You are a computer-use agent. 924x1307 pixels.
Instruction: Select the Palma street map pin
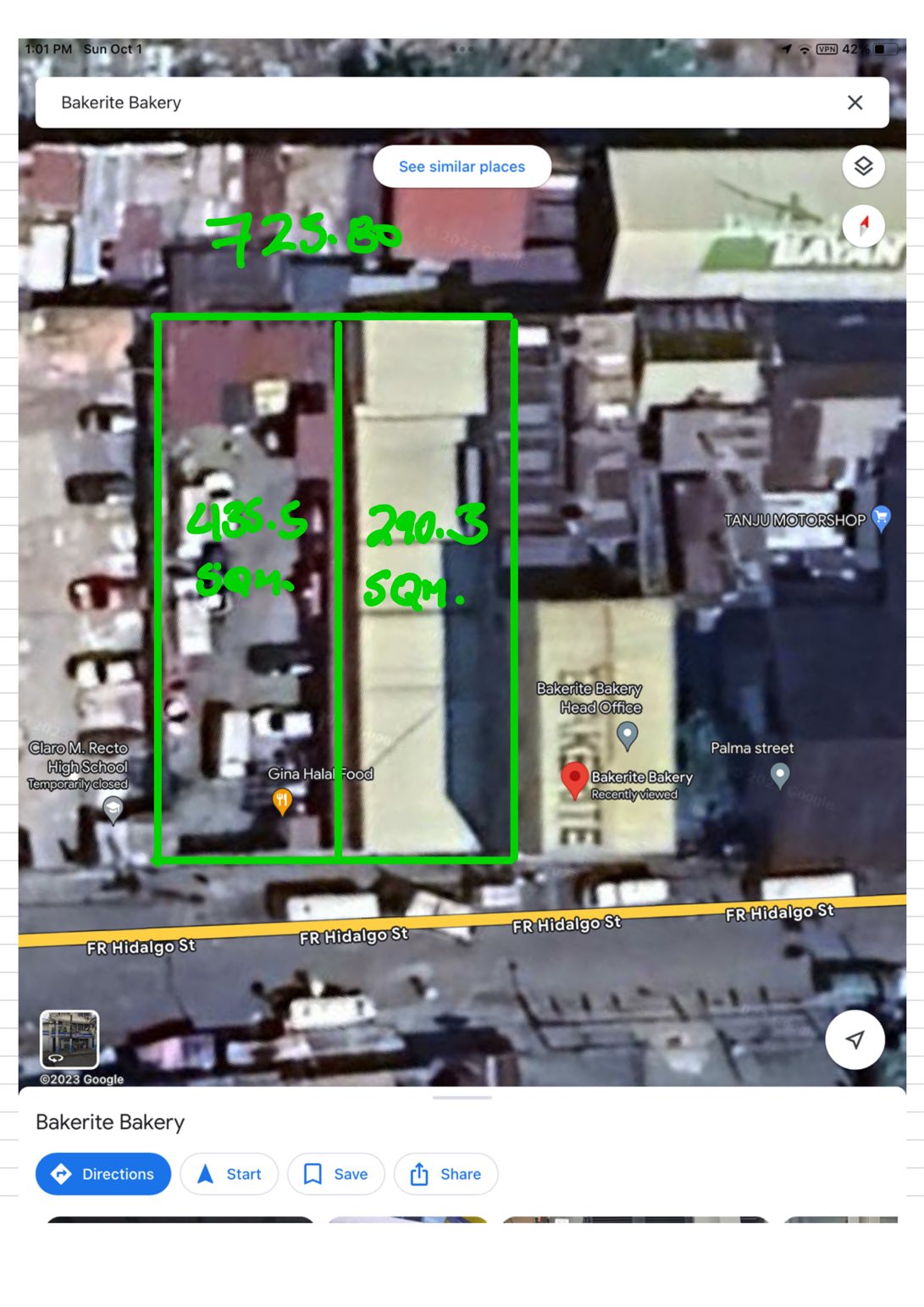780,773
